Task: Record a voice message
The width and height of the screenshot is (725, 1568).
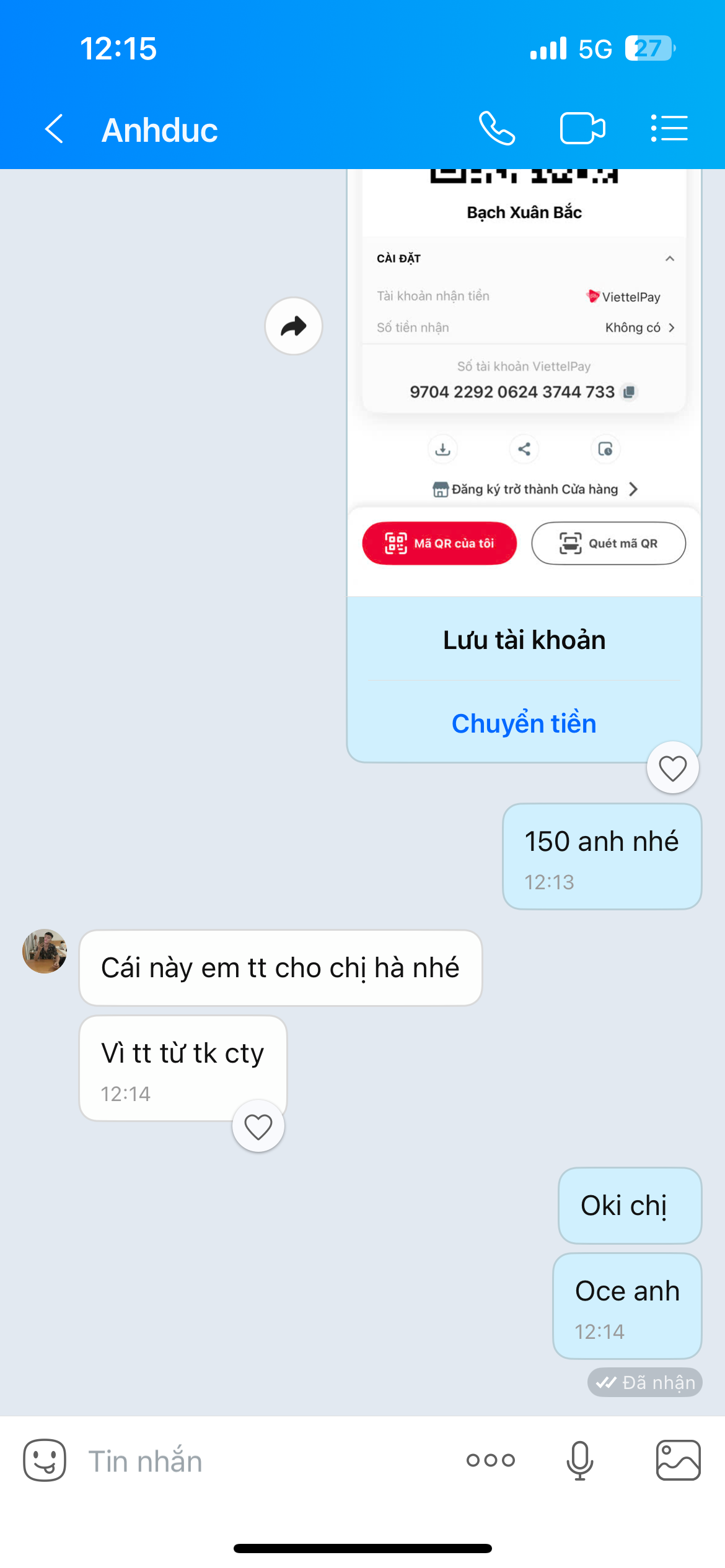Action: pos(580,1460)
